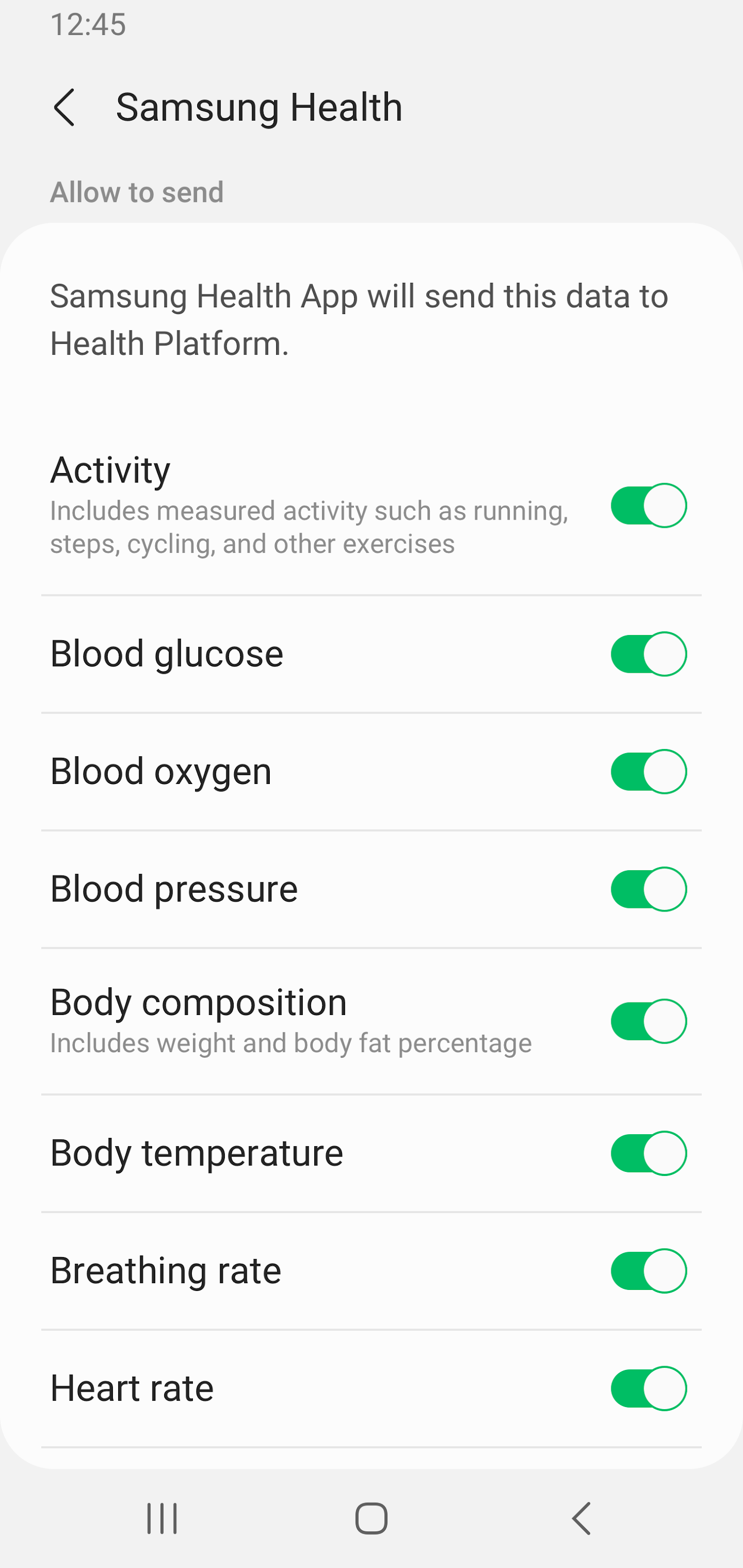Tap the Home button
The image size is (743, 1568).
click(371, 1517)
